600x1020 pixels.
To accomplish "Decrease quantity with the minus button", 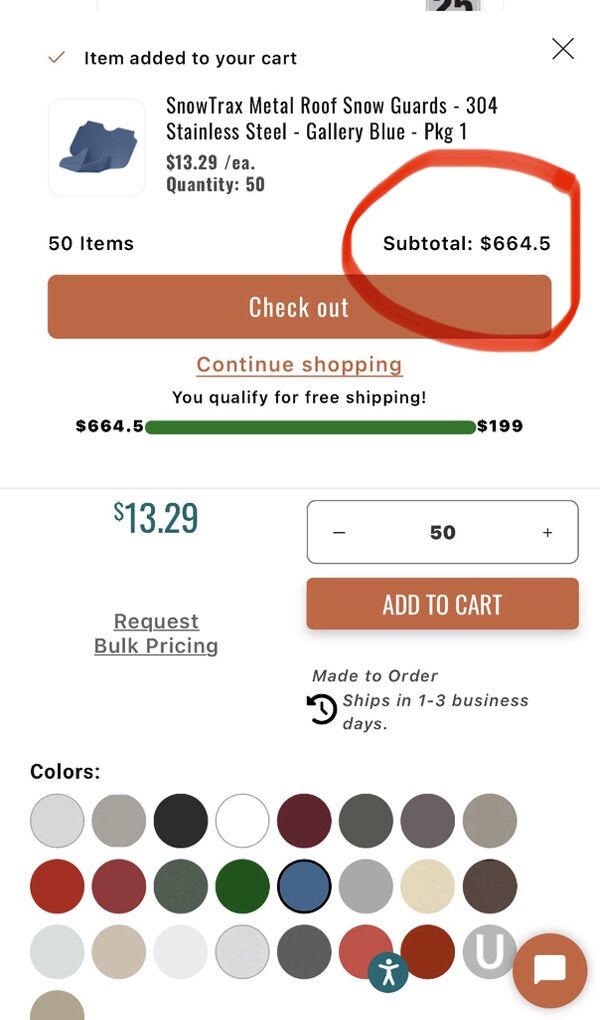I will pyautogui.click(x=339, y=533).
